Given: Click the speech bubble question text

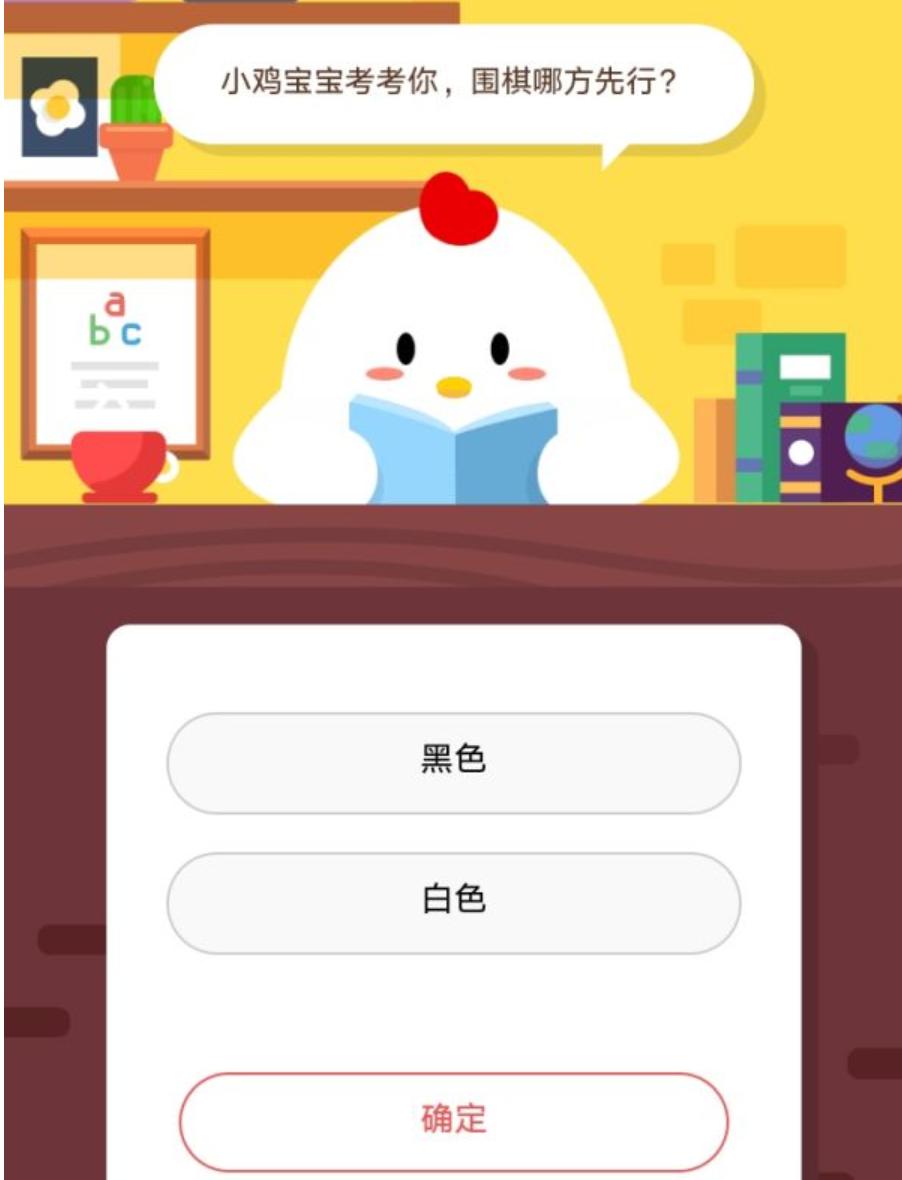Looking at the screenshot, I should (450, 85).
